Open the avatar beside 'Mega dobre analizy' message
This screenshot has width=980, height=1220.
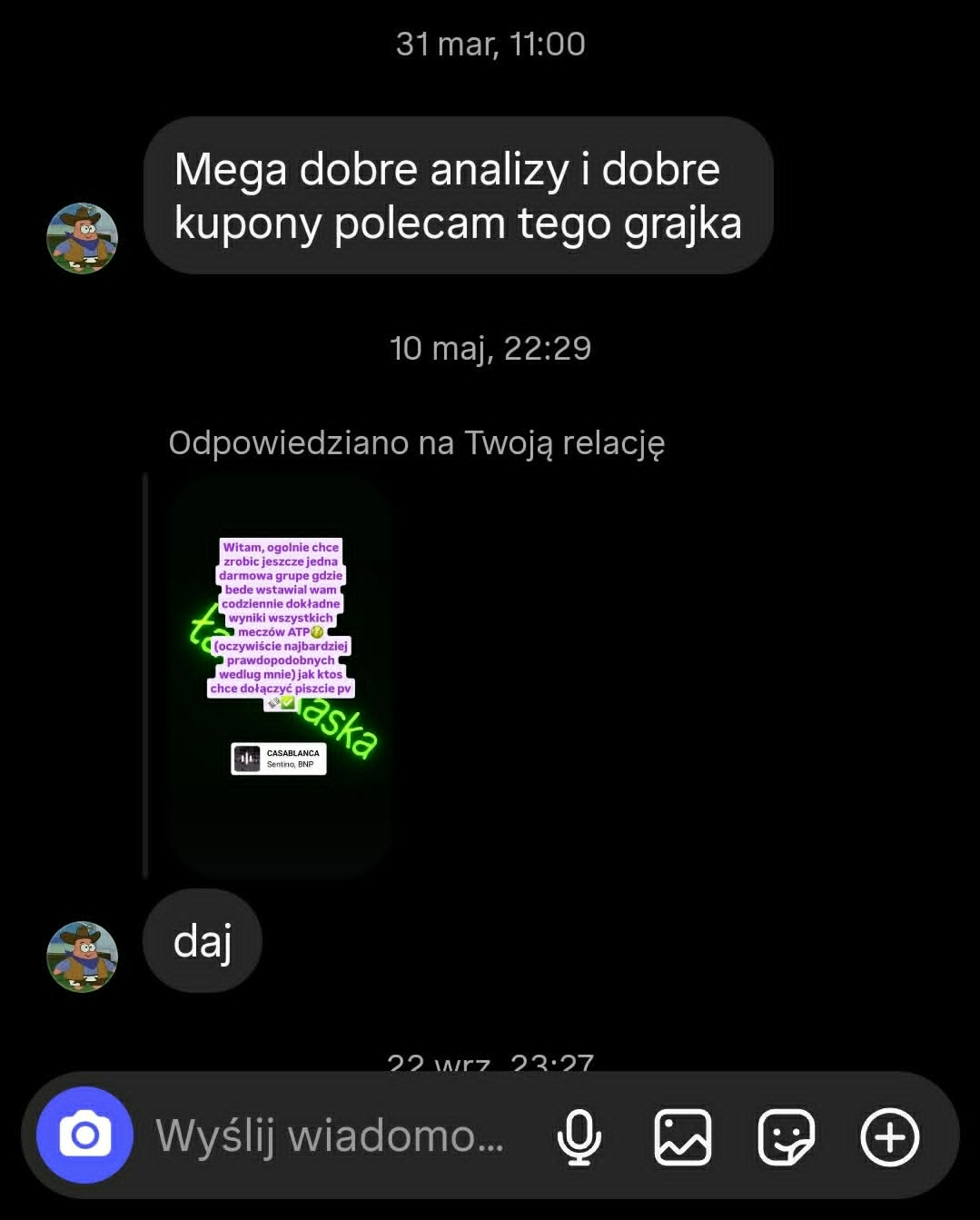pyautogui.click(x=83, y=238)
